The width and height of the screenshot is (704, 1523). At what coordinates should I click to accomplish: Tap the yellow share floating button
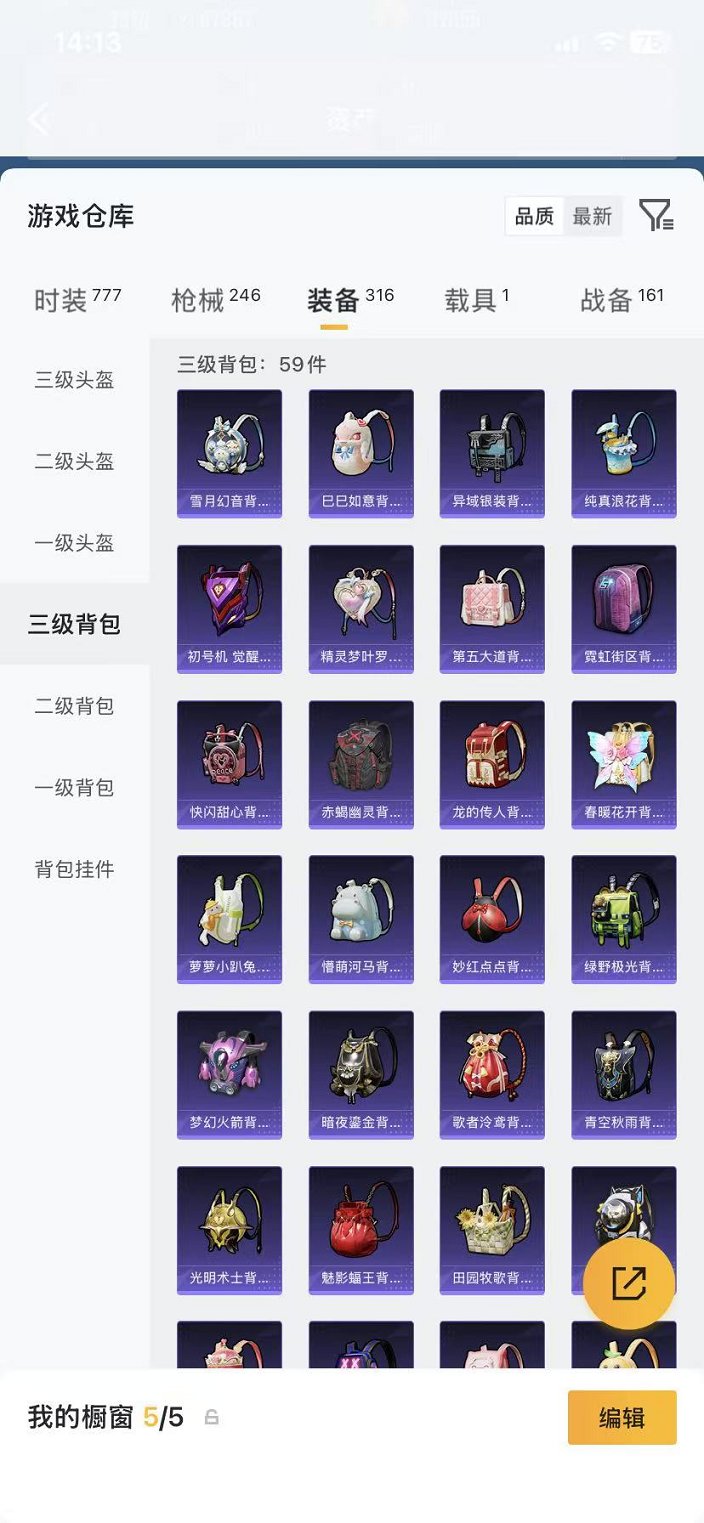tap(629, 1284)
